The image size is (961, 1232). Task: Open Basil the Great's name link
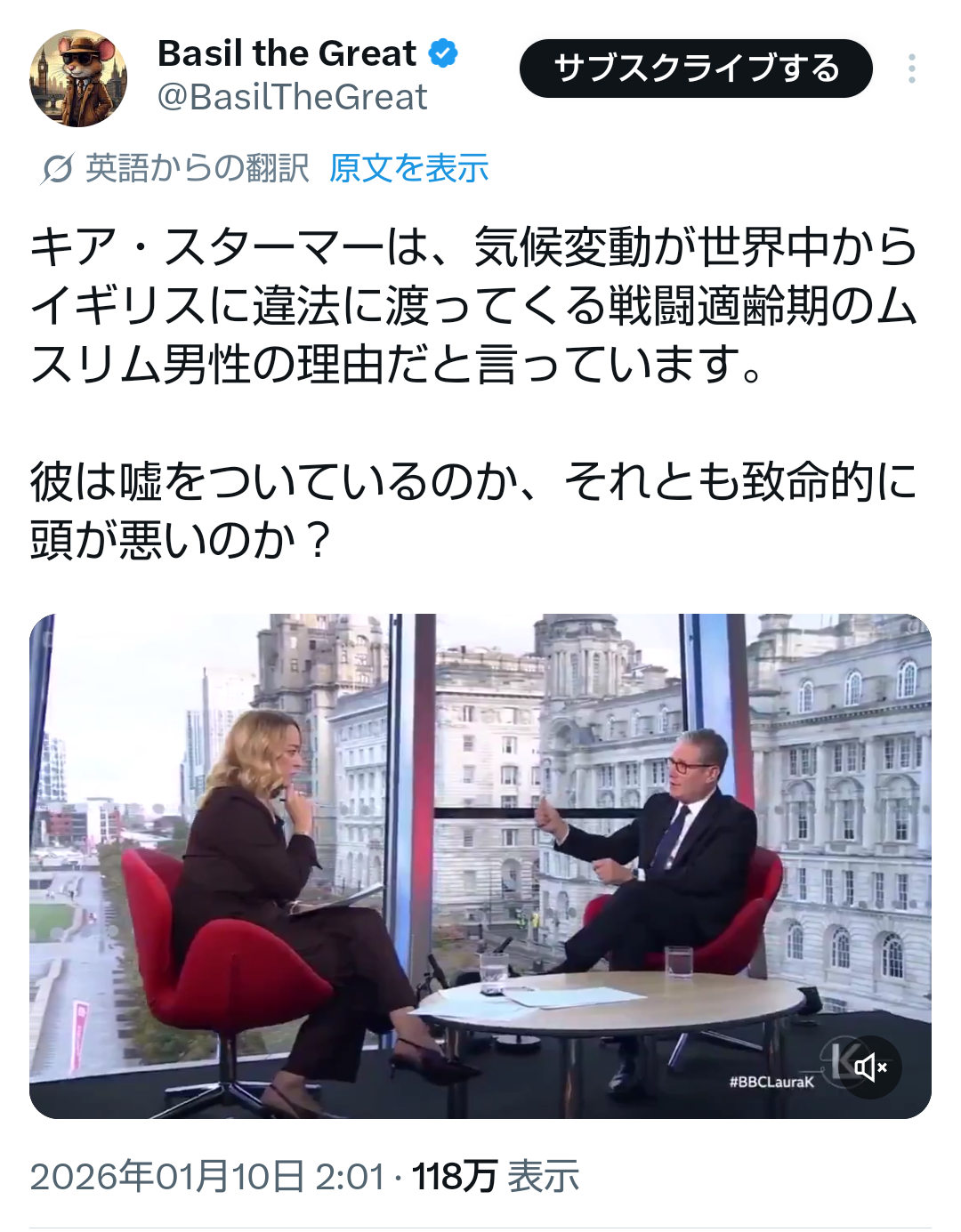pyautogui.click(x=287, y=54)
